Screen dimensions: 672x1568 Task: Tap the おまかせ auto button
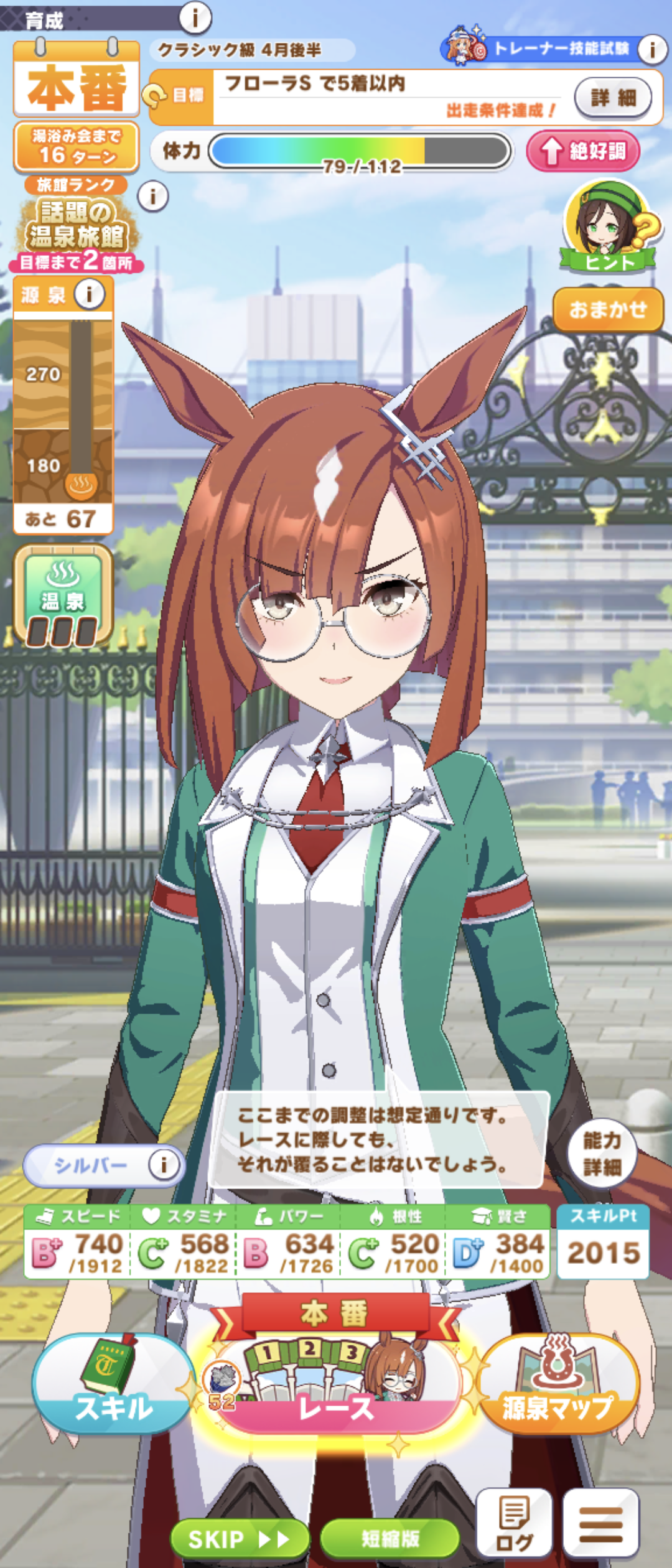click(x=608, y=309)
